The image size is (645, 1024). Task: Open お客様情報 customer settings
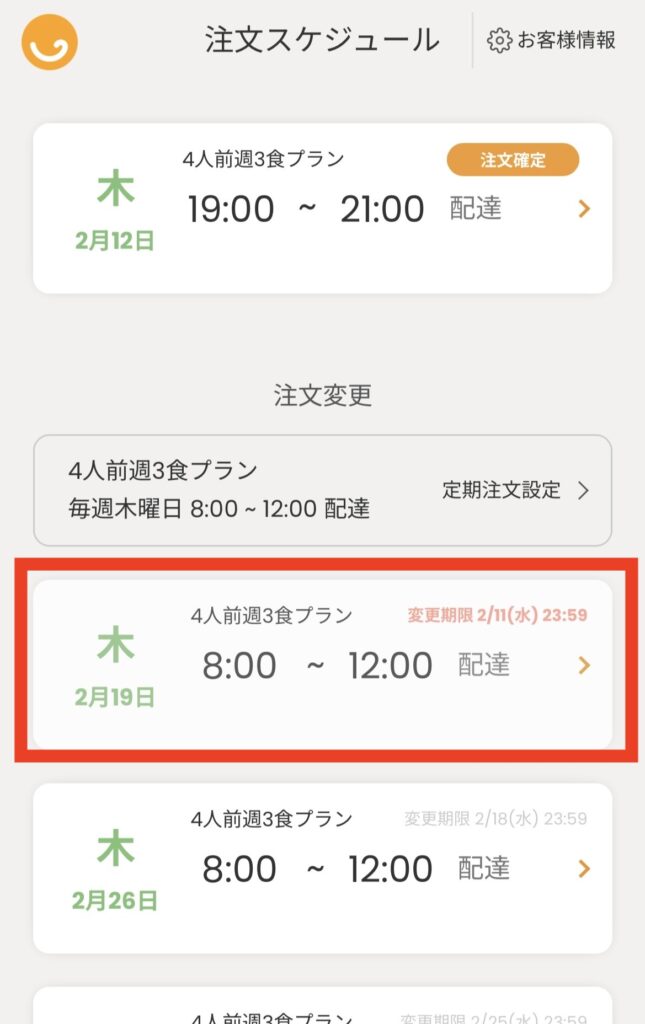point(551,40)
